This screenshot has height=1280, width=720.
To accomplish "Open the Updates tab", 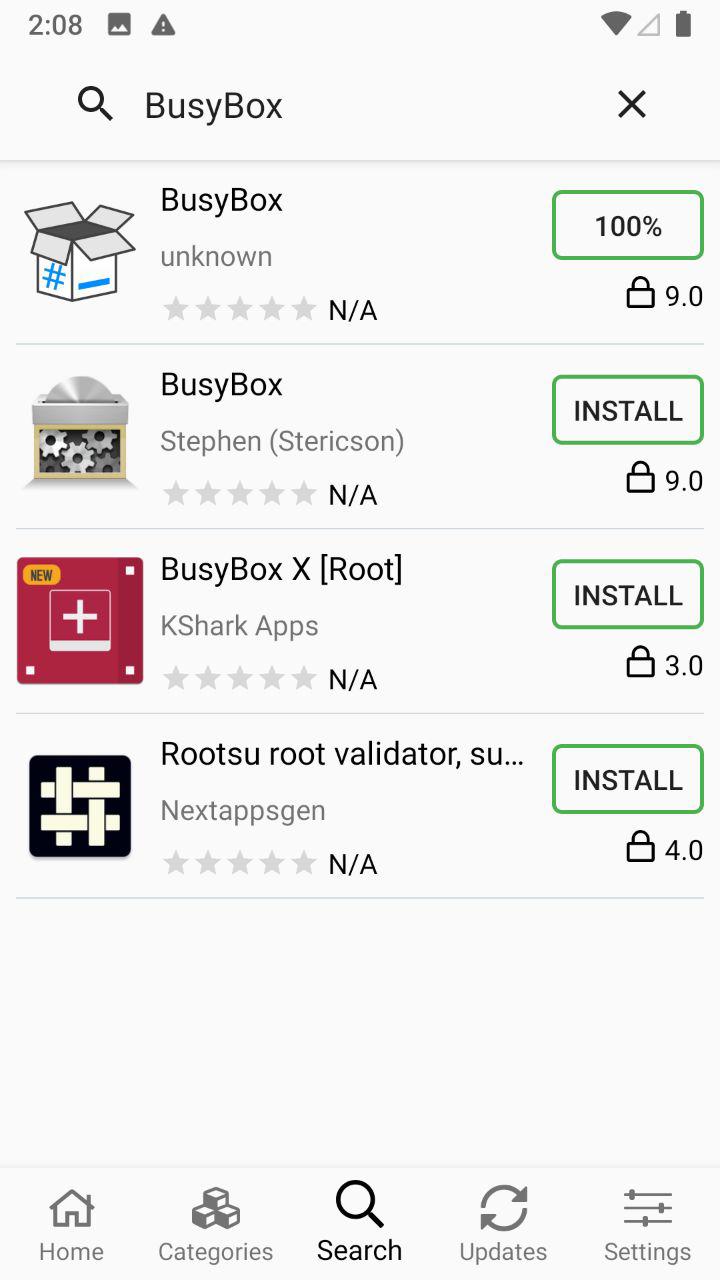I will (503, 1224).
